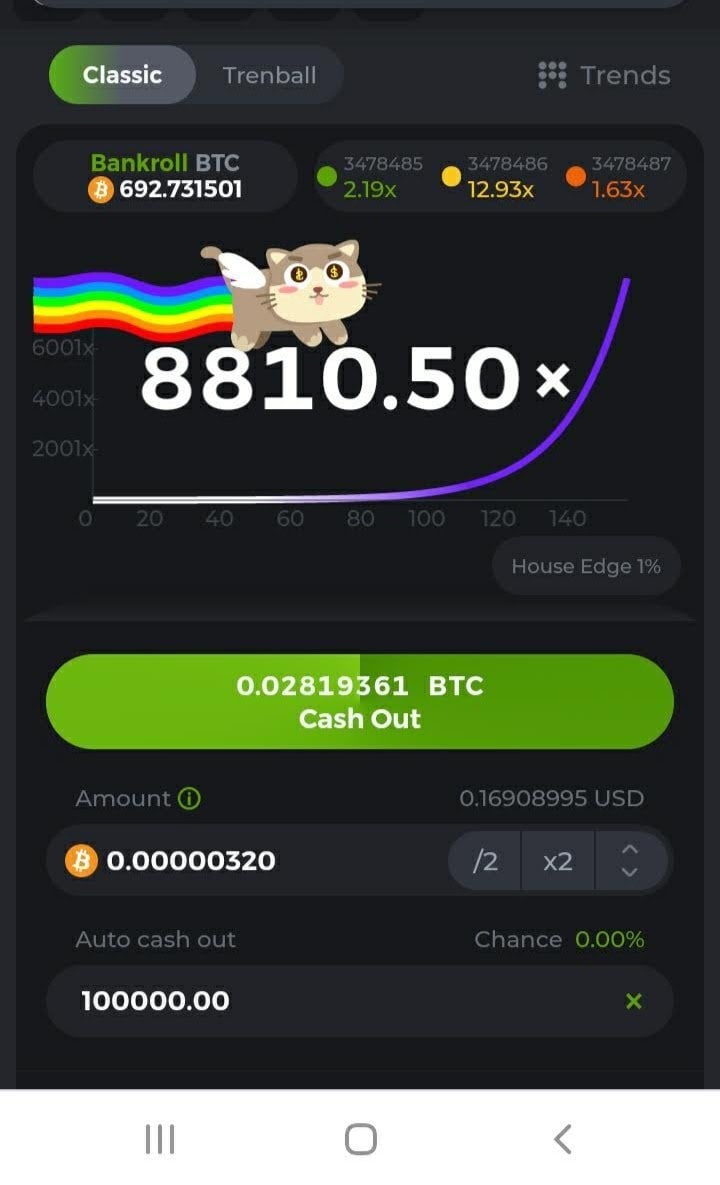The height and width of the screenshot is (1185, 720).
Task: Halve the bet with /2
Action: coord(485,860)
